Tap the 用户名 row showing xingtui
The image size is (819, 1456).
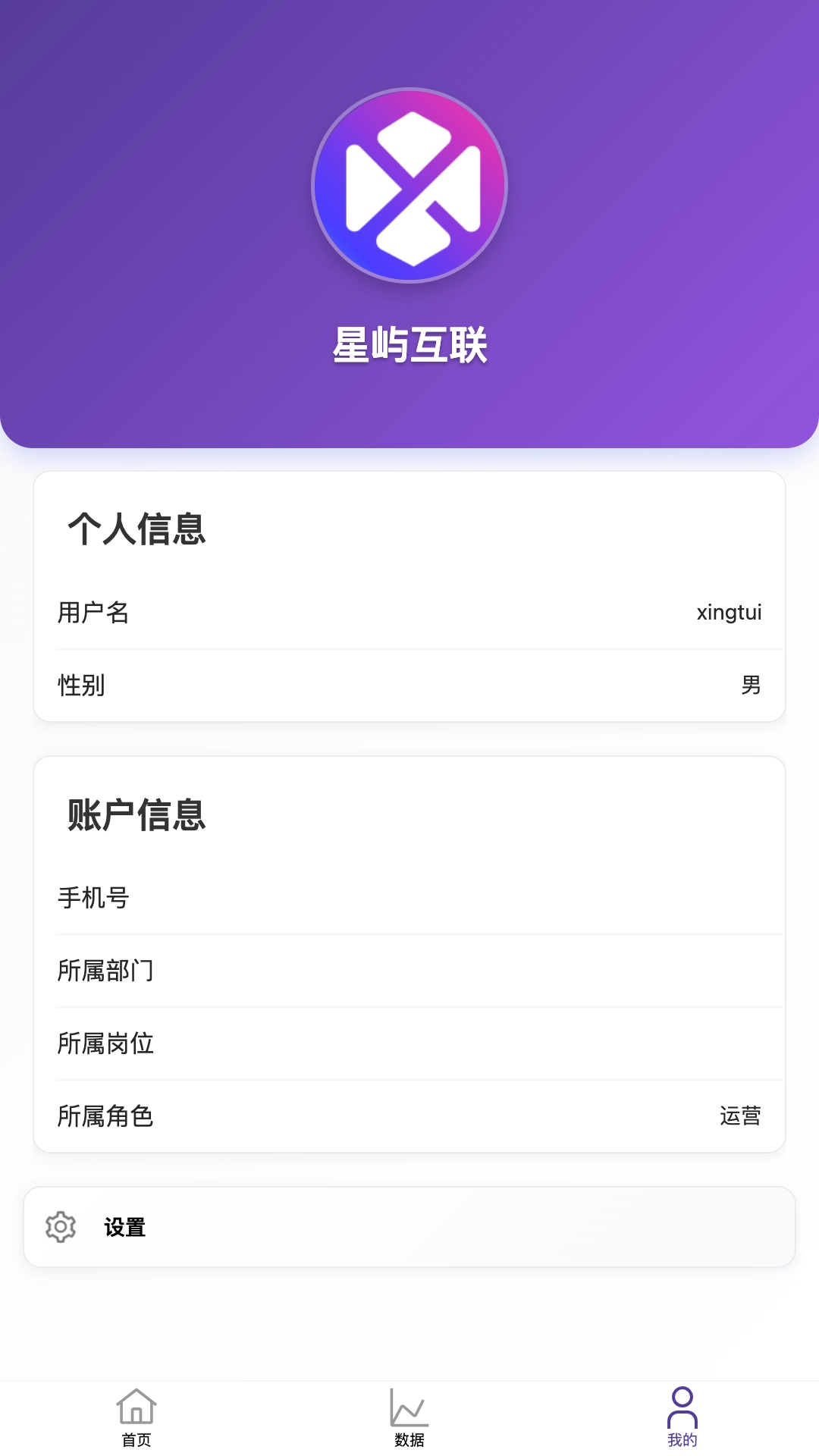point(409,613)
